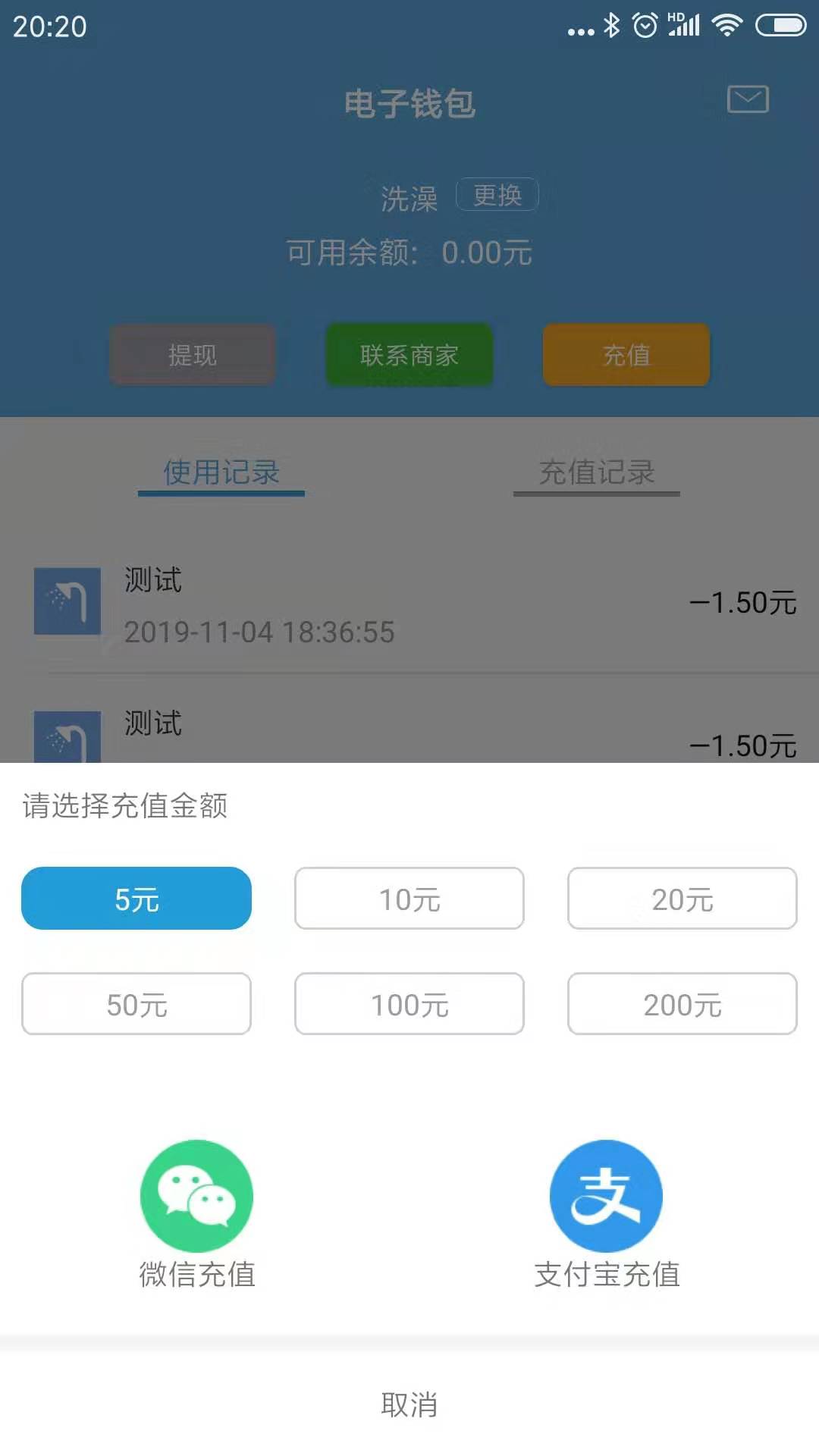The width and height of the screenshot is (819, 1456).
Task: Select the 100元 recharge option
Action: click(x=409, y=1005)
